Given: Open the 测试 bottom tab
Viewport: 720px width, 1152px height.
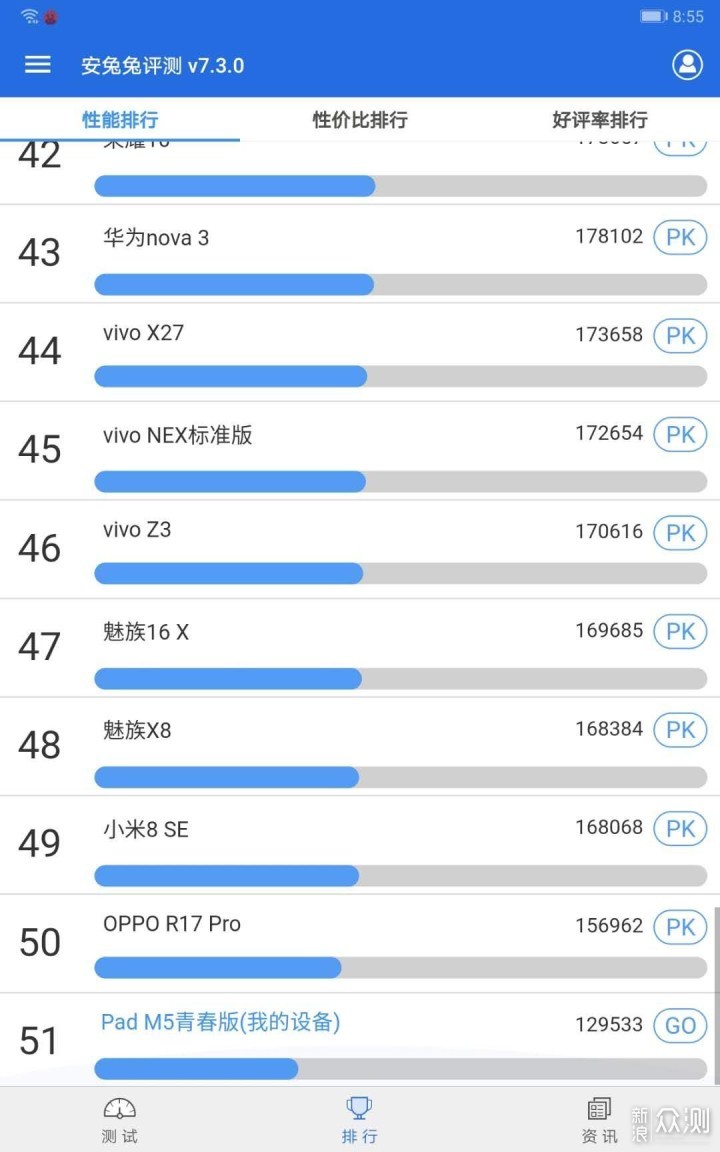Looking at the screenshot, I should 120,1119.
